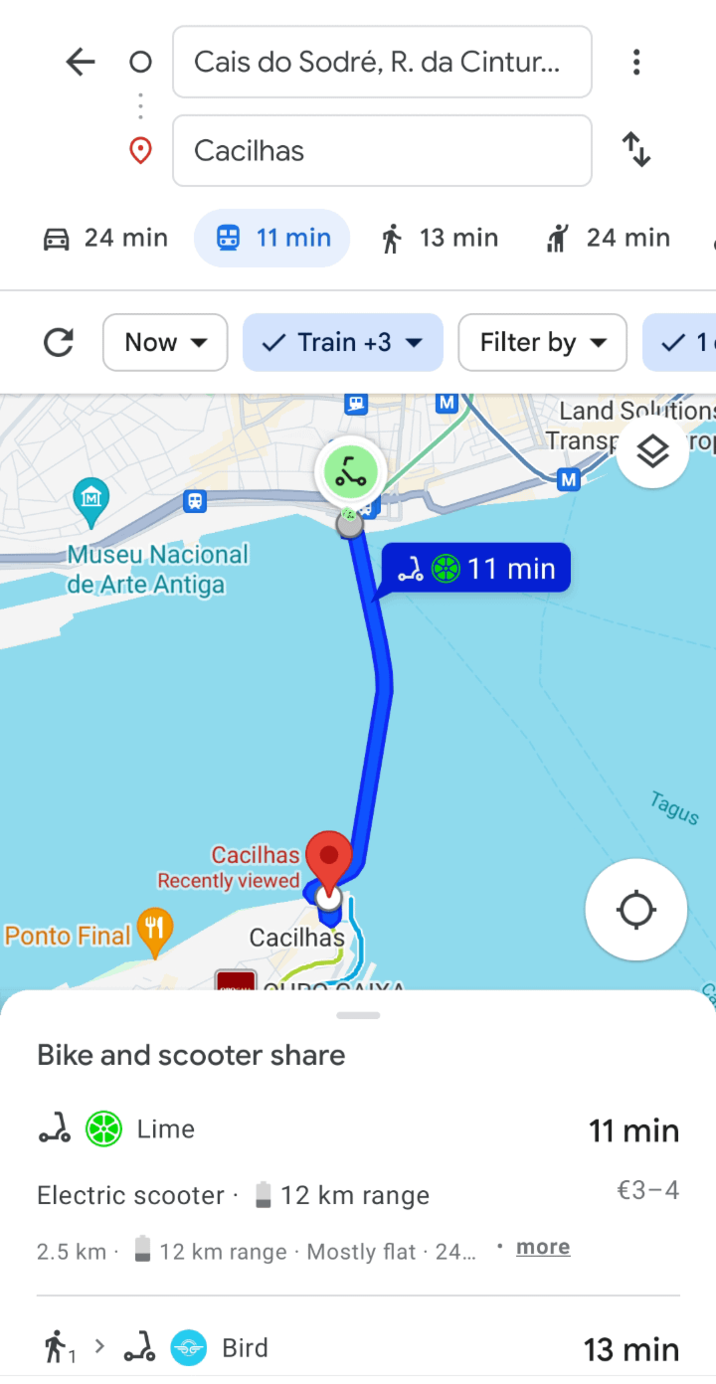The image size is (716, 1384).
Task: Open the Train +3 filter chip
Action: pyautogui.click(x=343, y=343)
